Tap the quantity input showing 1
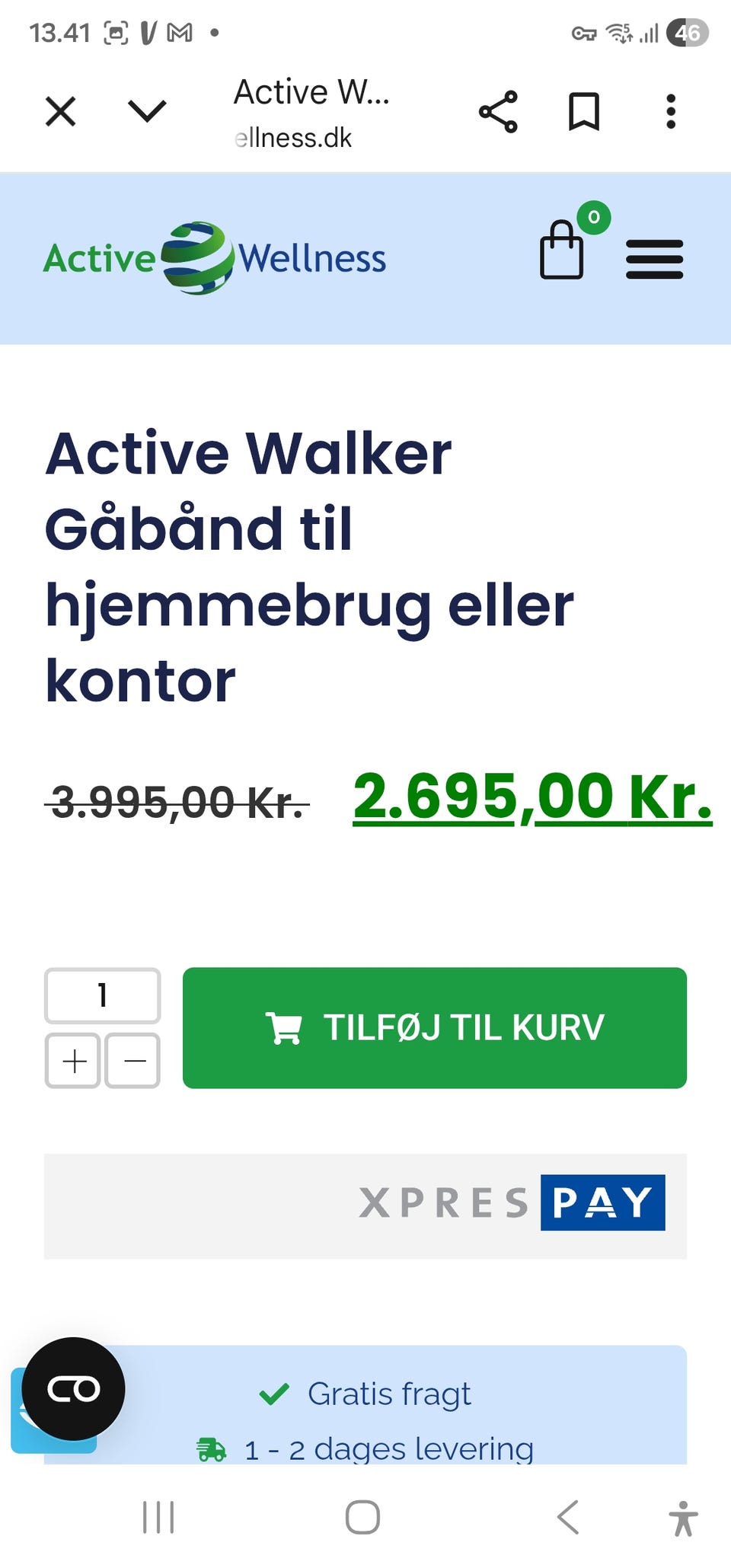Screen dimensions: 731x1568 (x=101, y=995)
